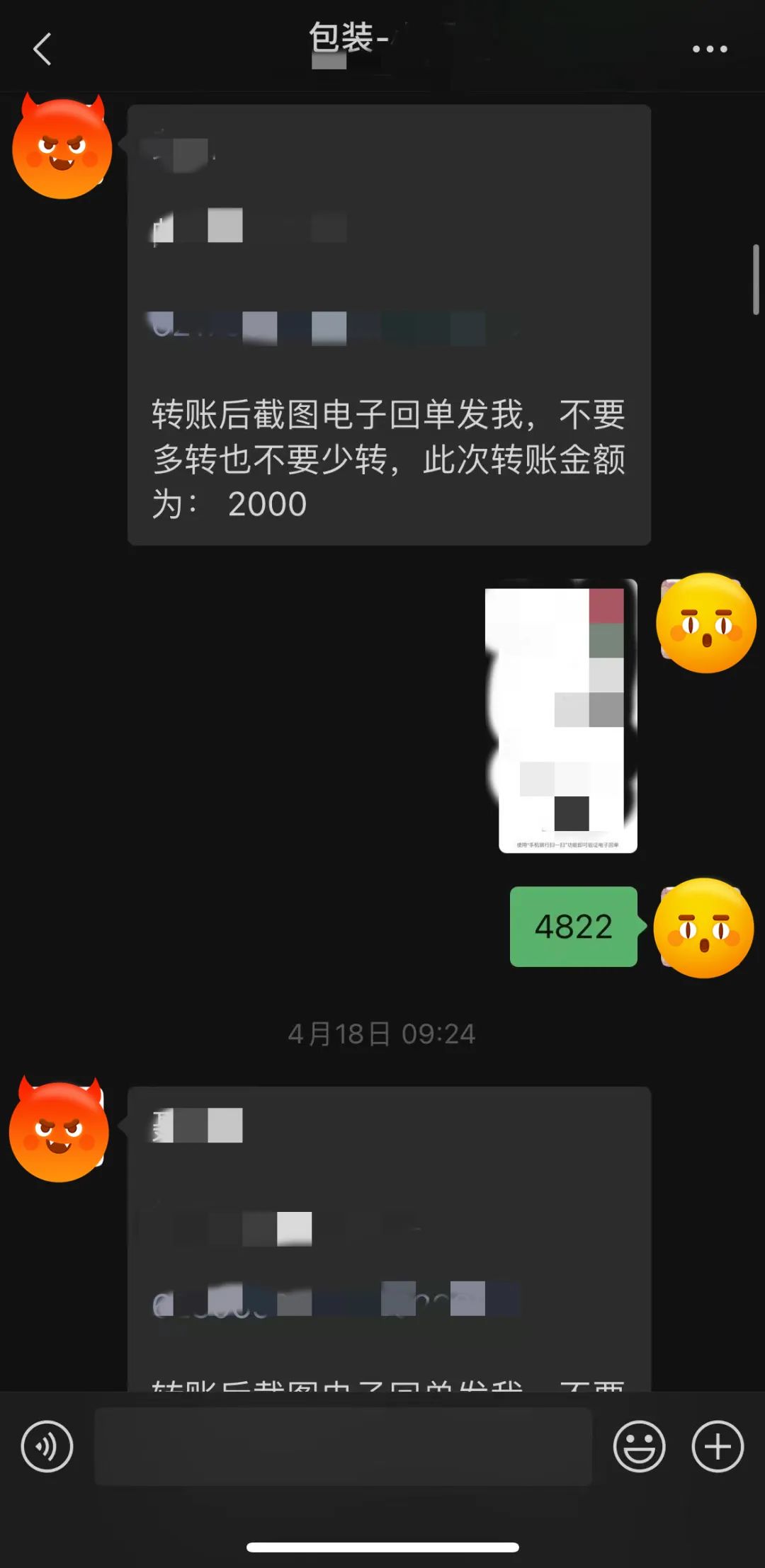Tap the red devil avatar beside the 2000 message

pos(62,149)
